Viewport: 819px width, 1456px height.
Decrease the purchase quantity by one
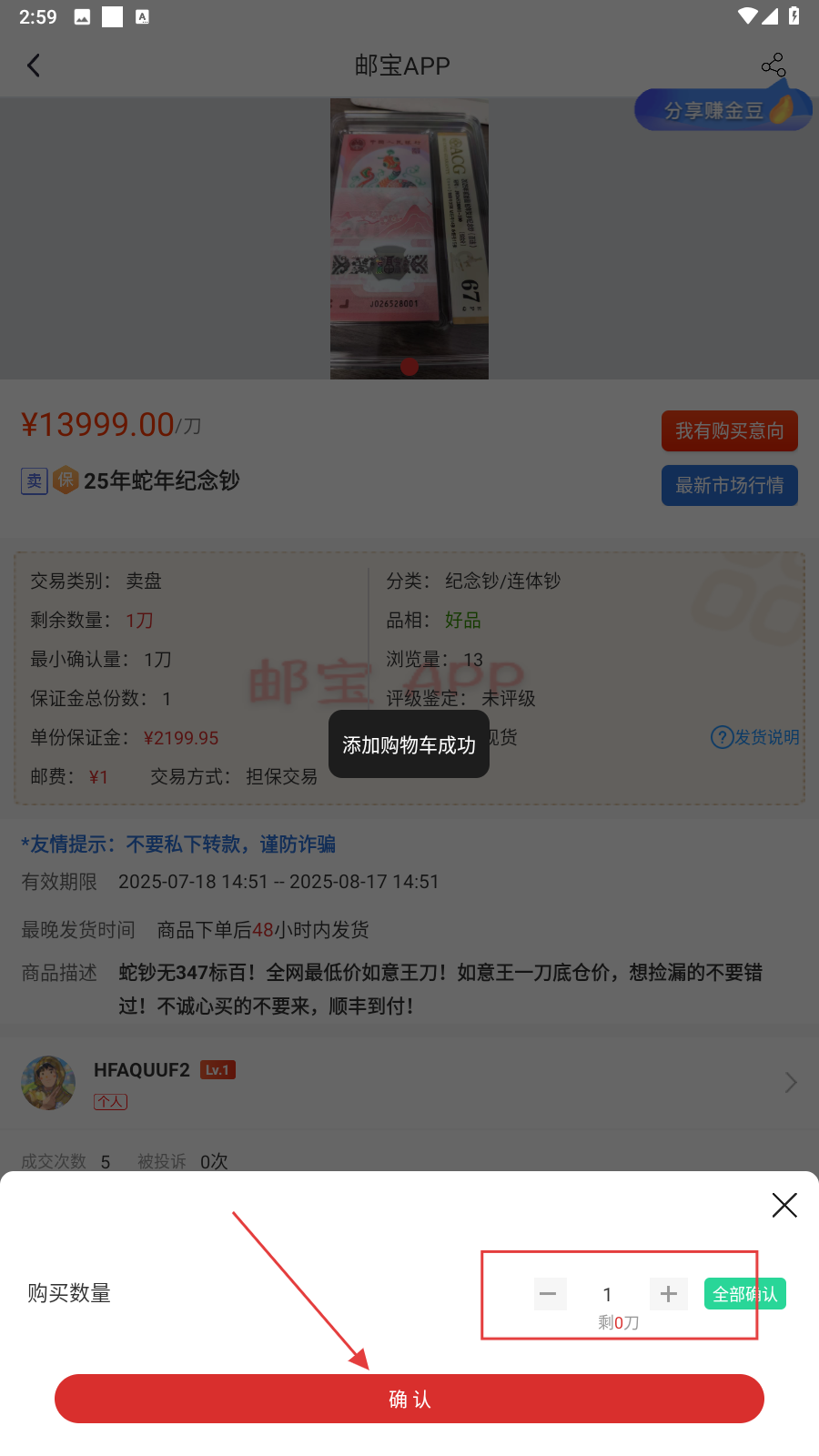click(x=550, y=1293)
